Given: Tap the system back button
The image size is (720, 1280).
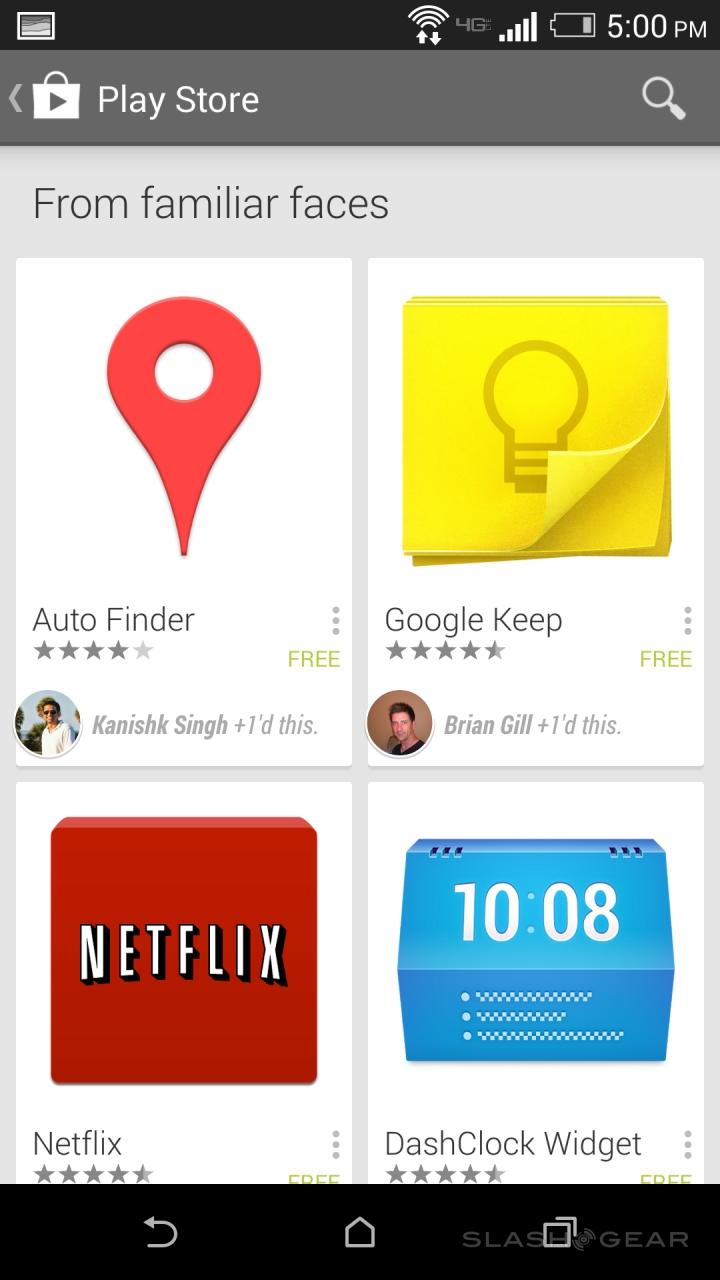Looking at the screenshot, I should [x=160, y=1233].
